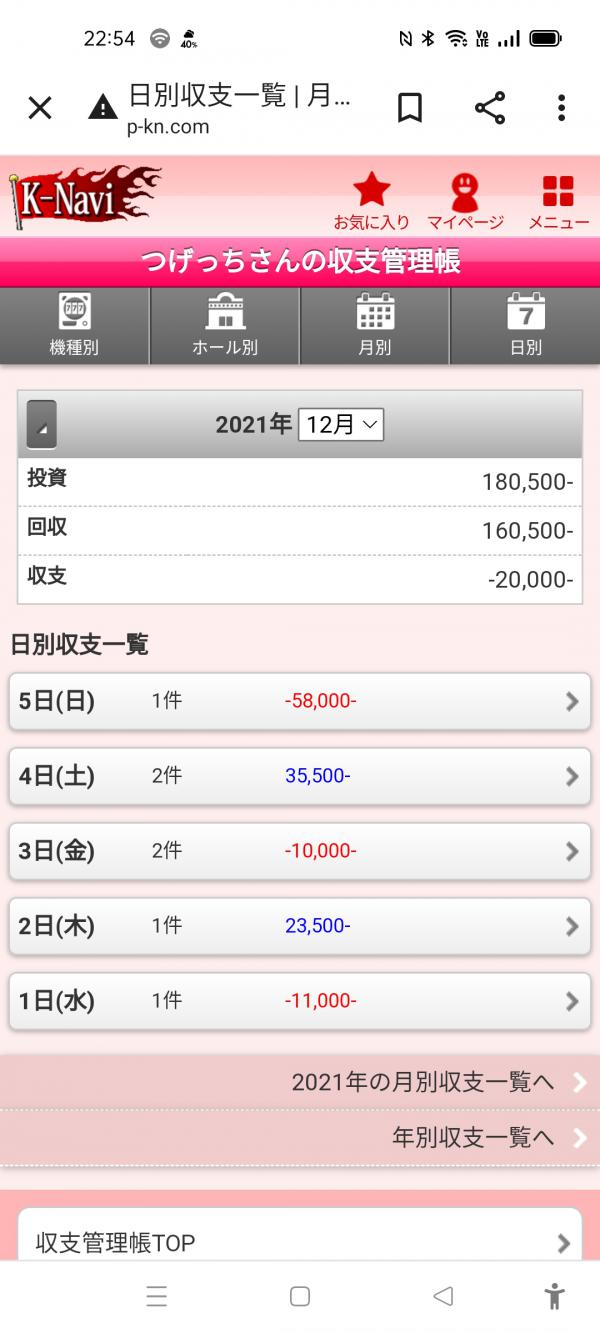Go to 2021年の月別収支一覧へ link
The image size is (600, 1333).
tap(300, 1082)
